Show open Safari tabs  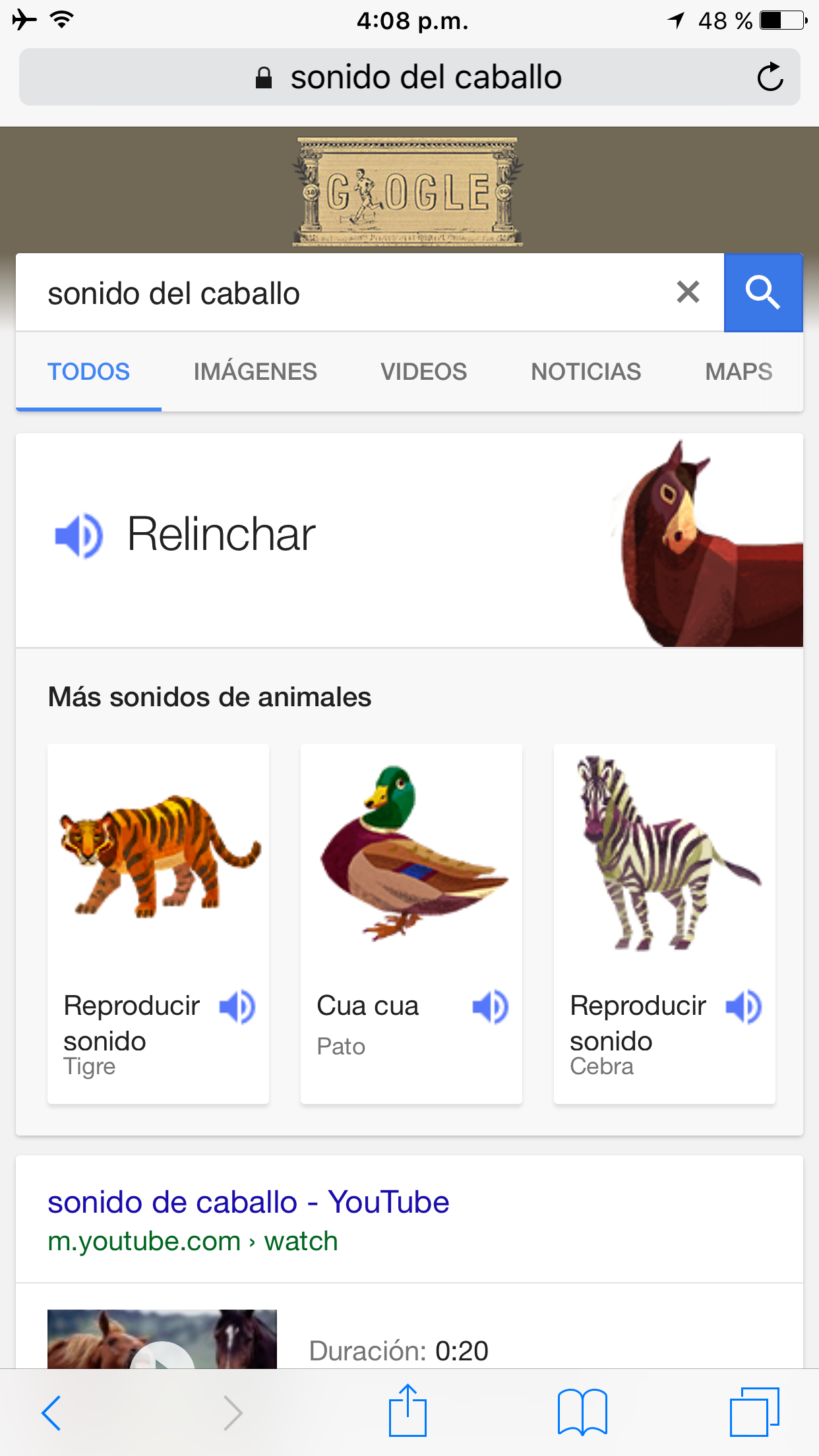click(754, 1412)
